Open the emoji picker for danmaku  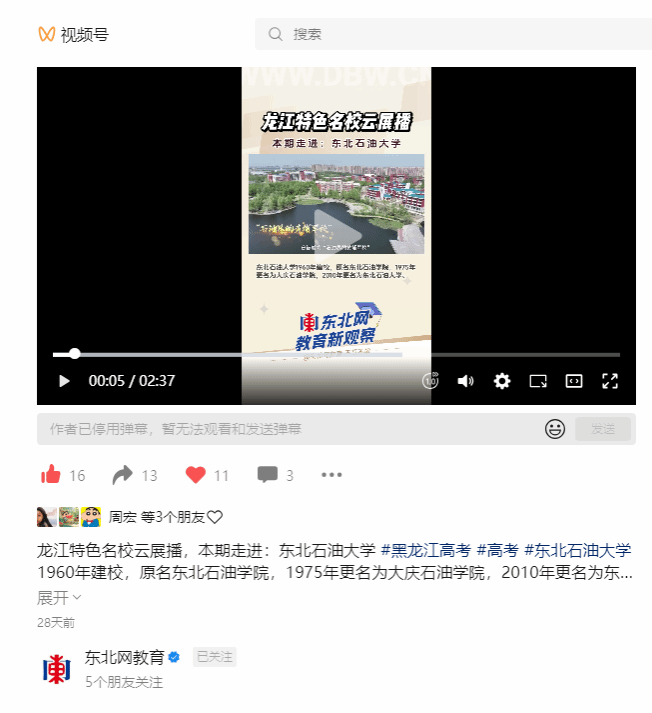pyautogui.click(x=555, y=429)
